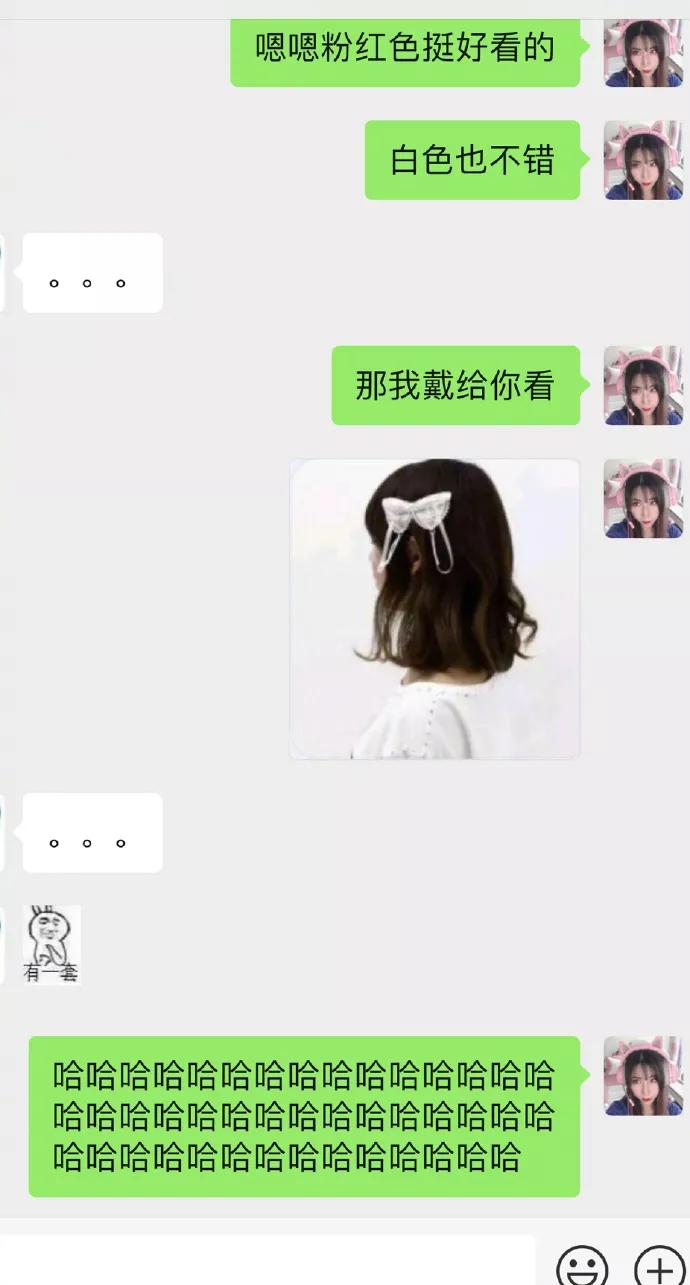The image size is (690, 1285).
Task: Tap the message input field
Action: [x=266, y=1260]
